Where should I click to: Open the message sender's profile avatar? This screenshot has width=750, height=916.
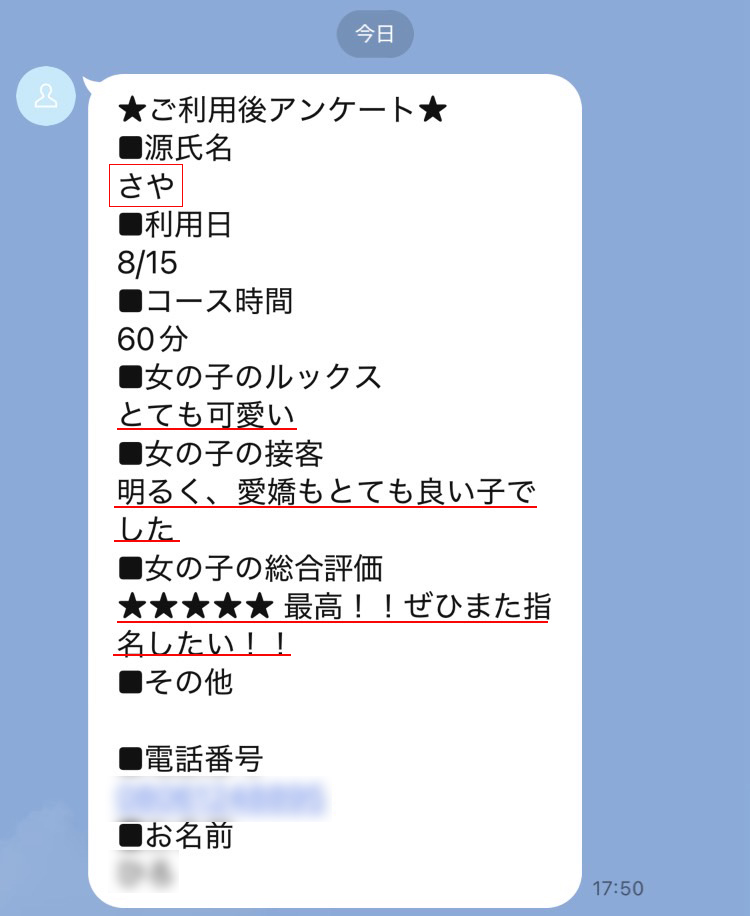(x=46, y=96)
